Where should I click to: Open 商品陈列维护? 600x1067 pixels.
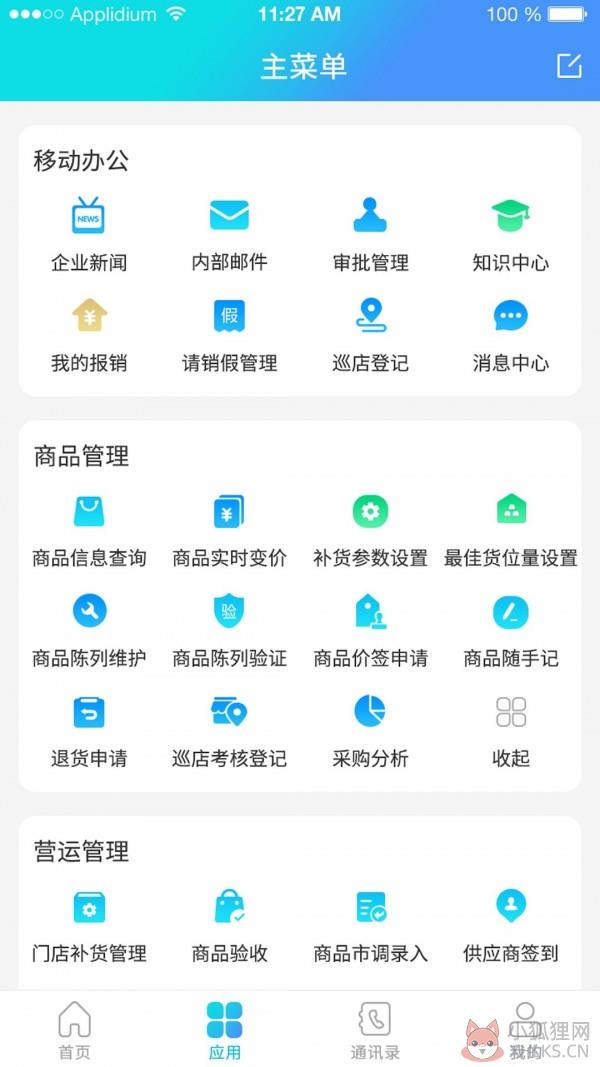[89, 631]
